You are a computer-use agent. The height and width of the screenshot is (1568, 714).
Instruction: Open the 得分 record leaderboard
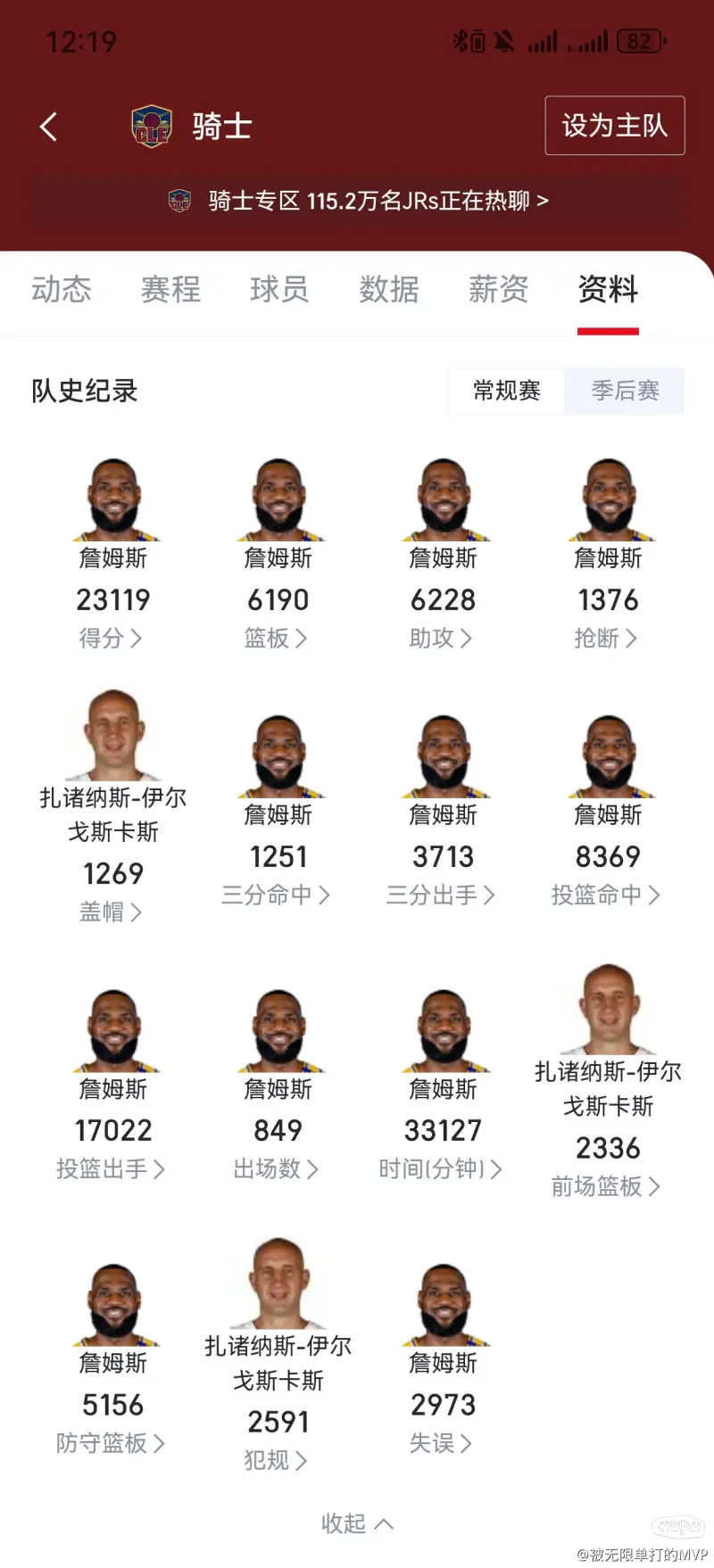(x=111, y=639)
